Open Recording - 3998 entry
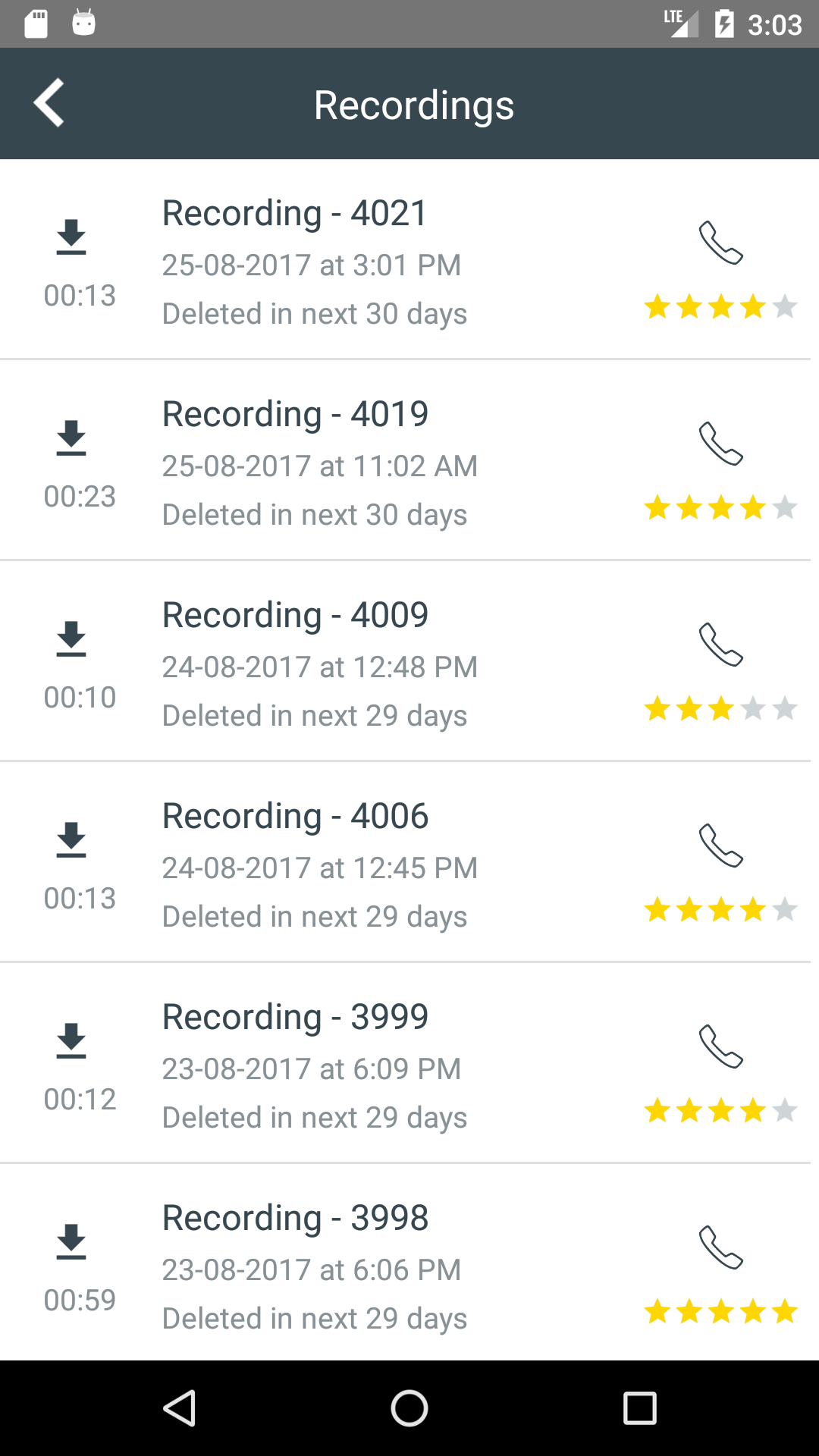The height and width of the screenshot is (1456, 819). 409,1263
